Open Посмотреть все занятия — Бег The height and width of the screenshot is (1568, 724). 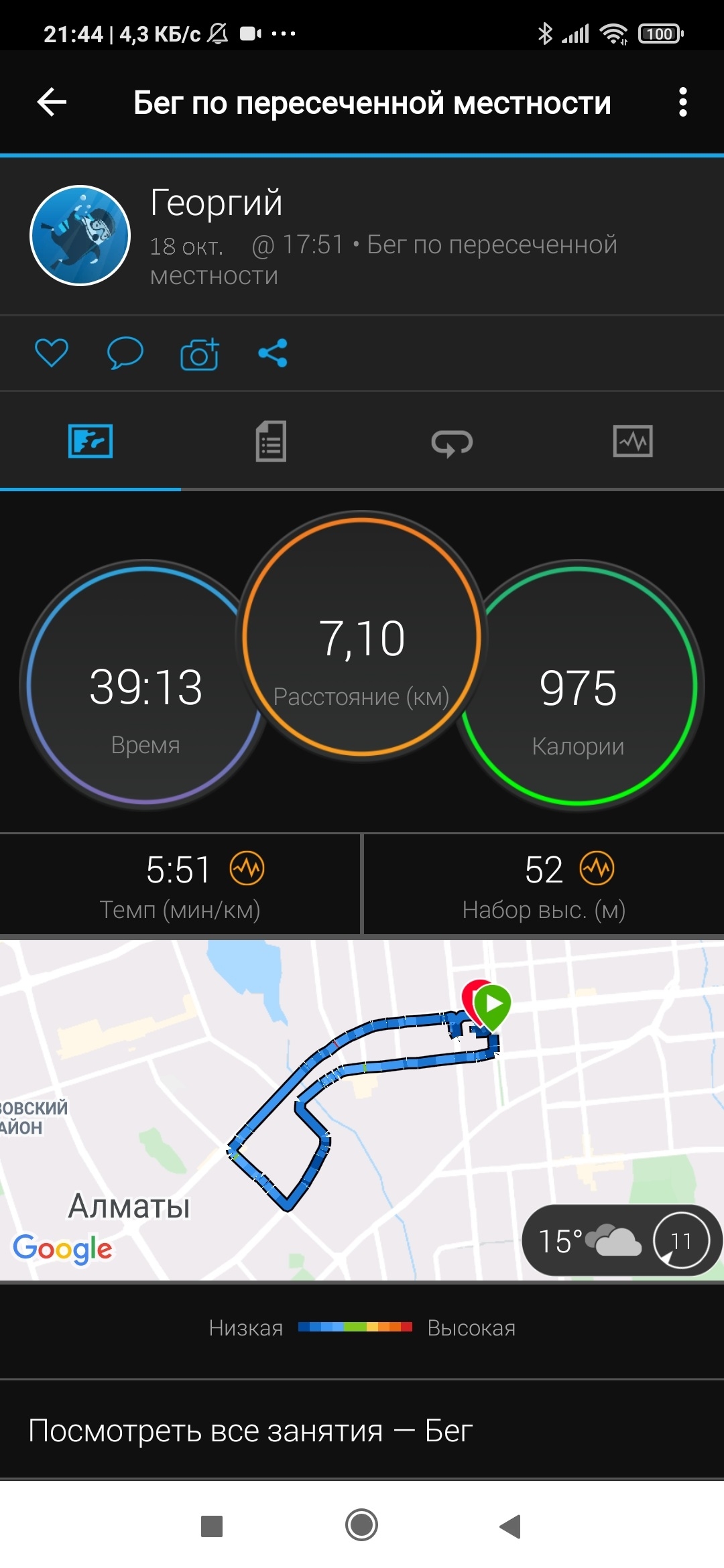point(251,1430)
